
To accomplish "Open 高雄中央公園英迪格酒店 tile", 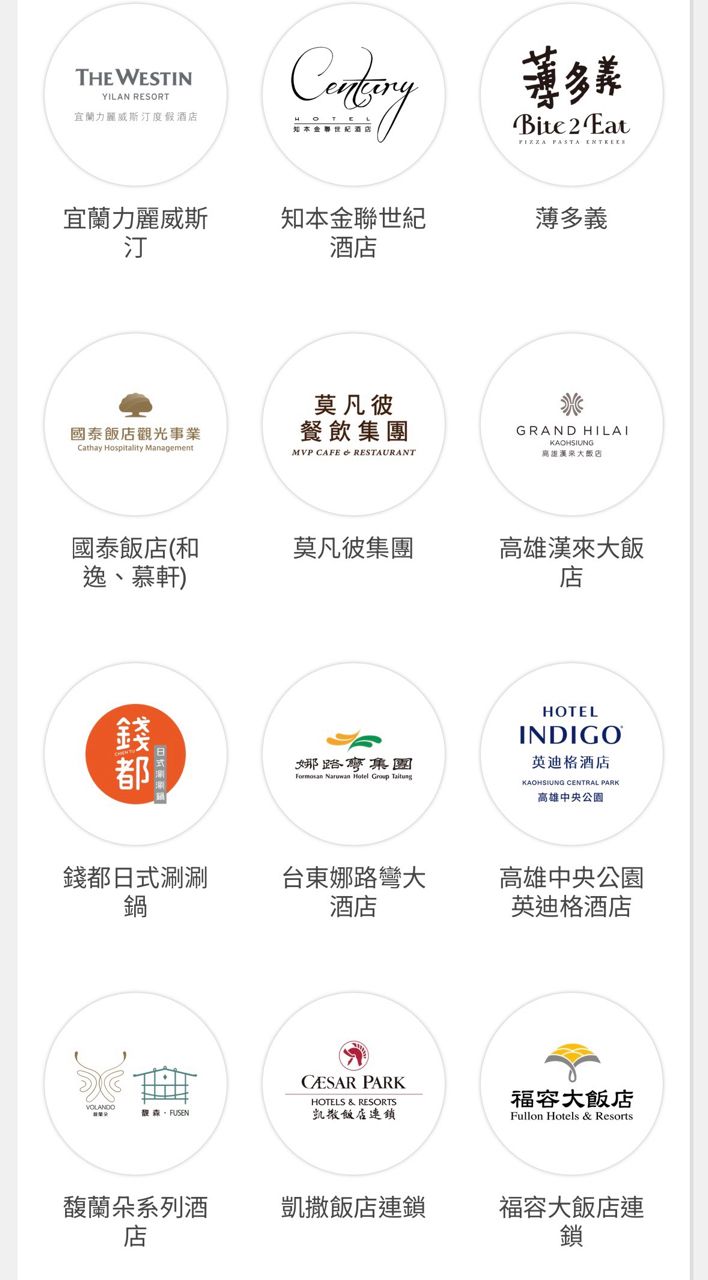I will (x=572, y=754).
